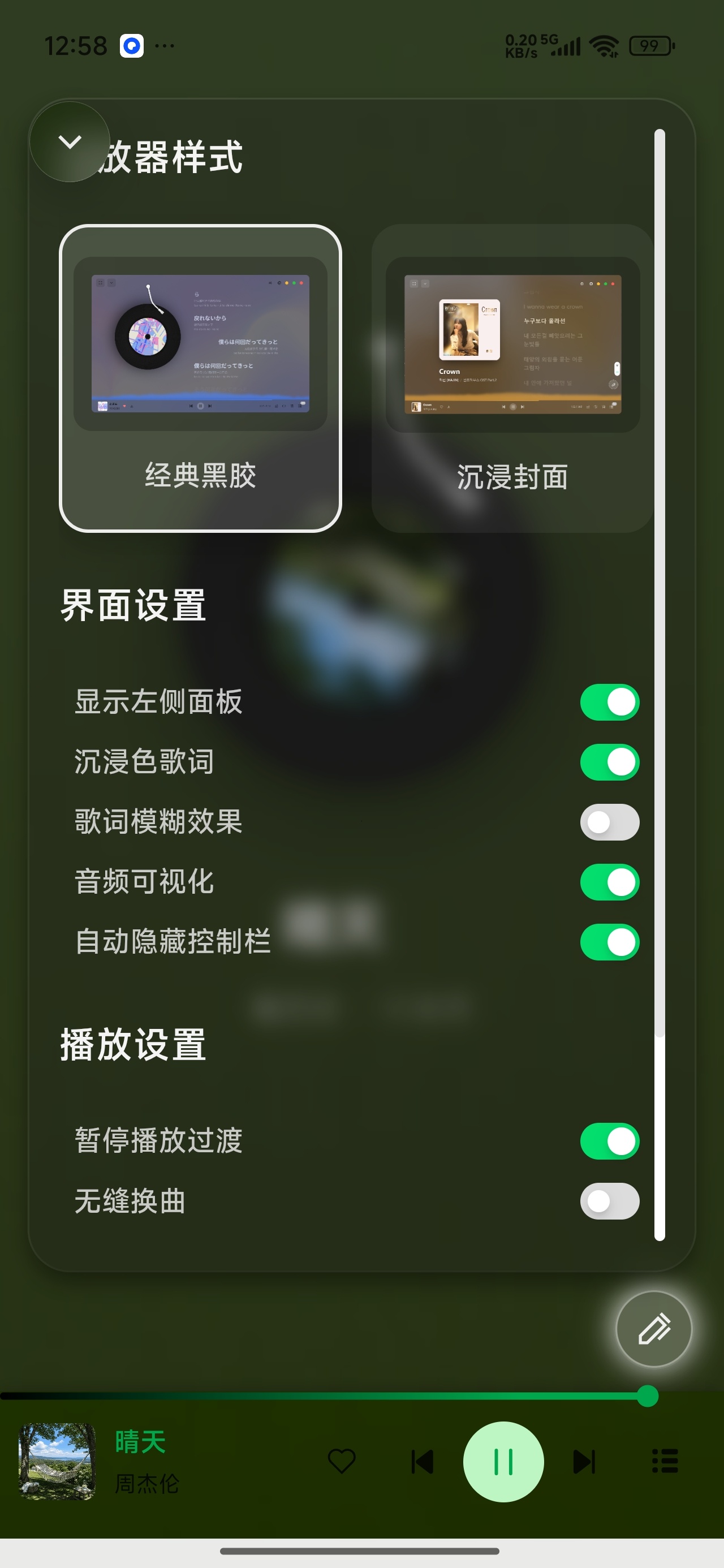Skip to the next track
This screenshot has height=1568, width=724.
point(584,1462)
